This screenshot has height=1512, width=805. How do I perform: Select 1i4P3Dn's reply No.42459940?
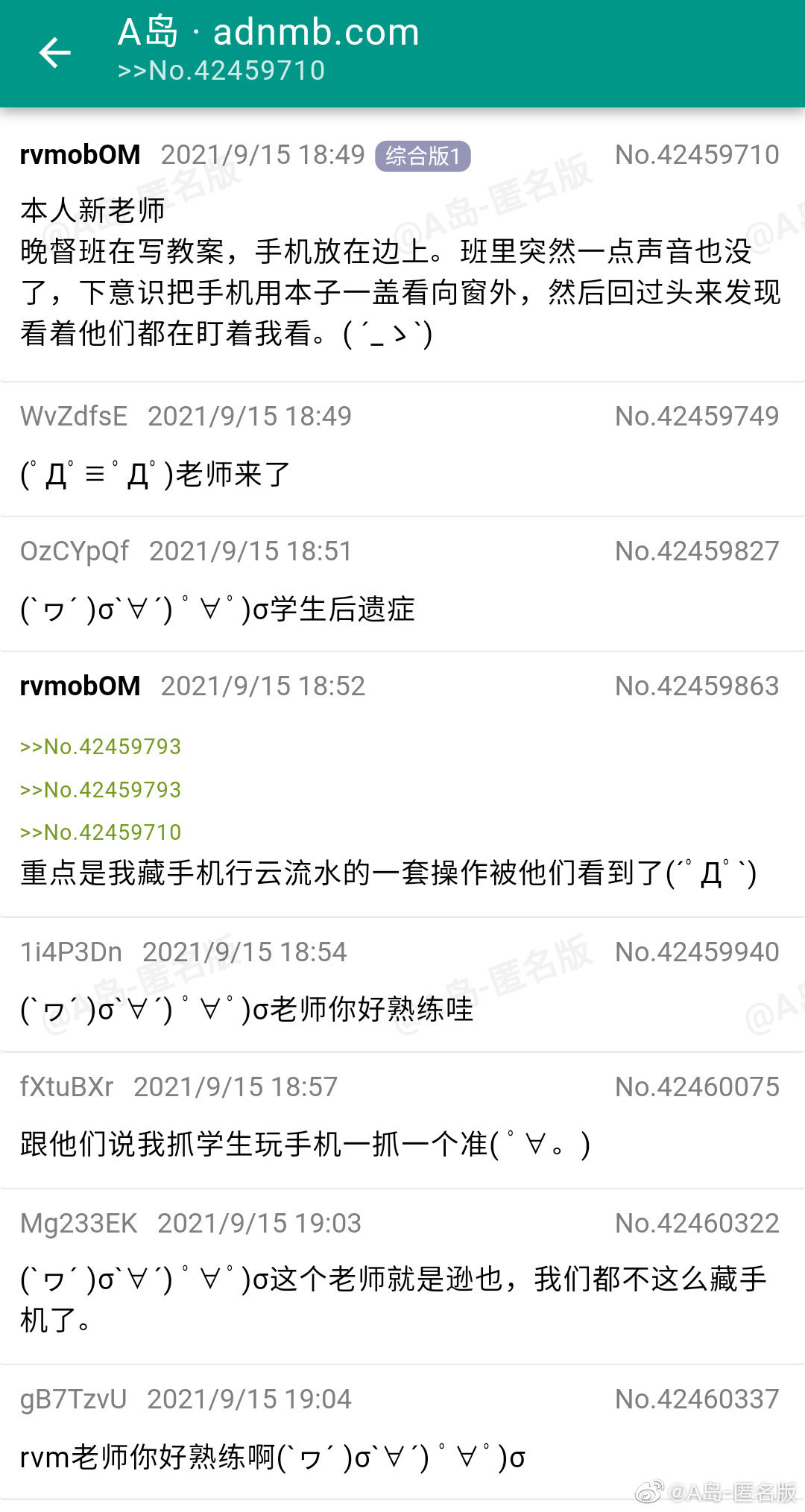tap(402, 984)
